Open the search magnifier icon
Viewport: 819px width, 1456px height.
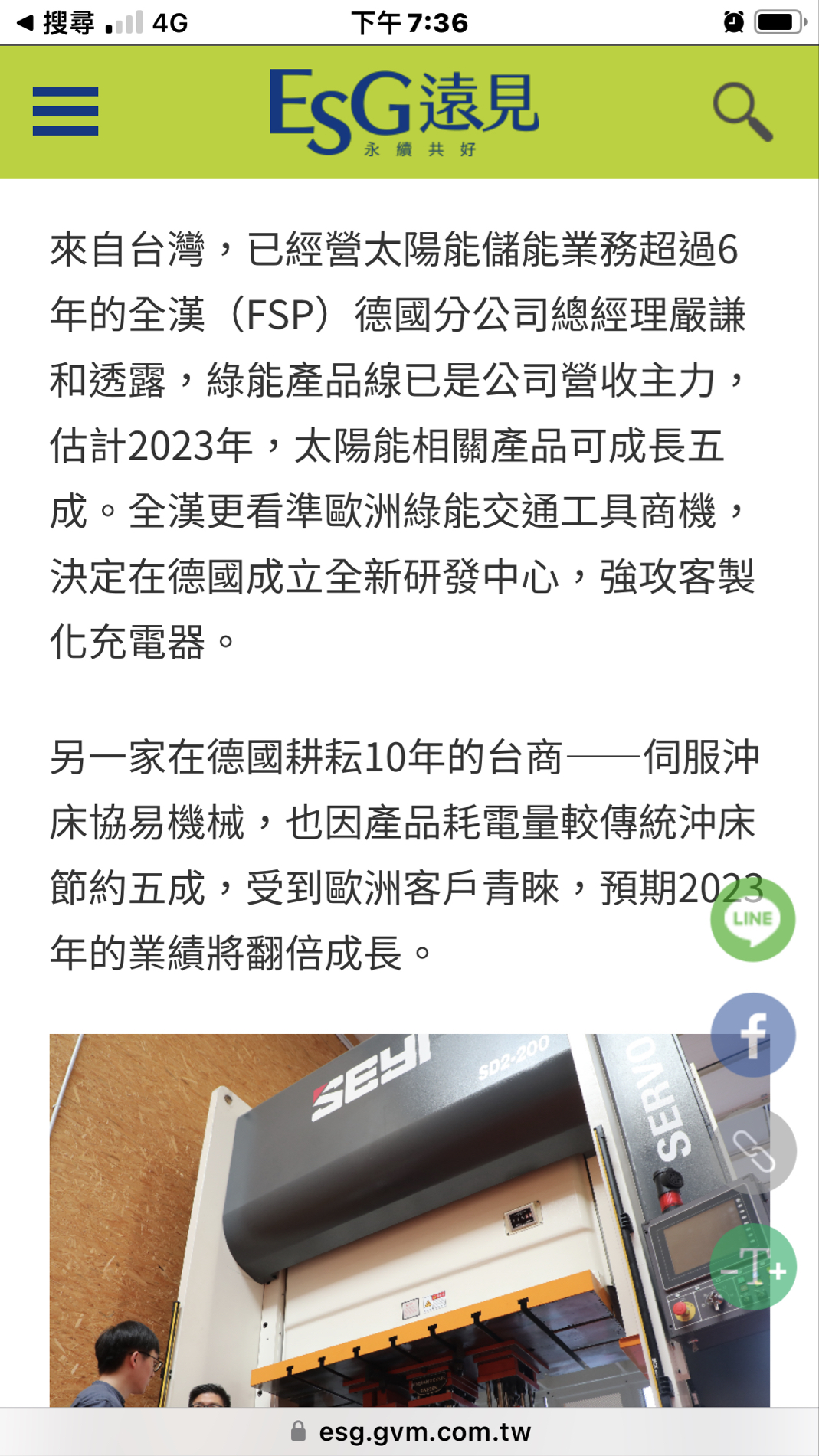742,112
